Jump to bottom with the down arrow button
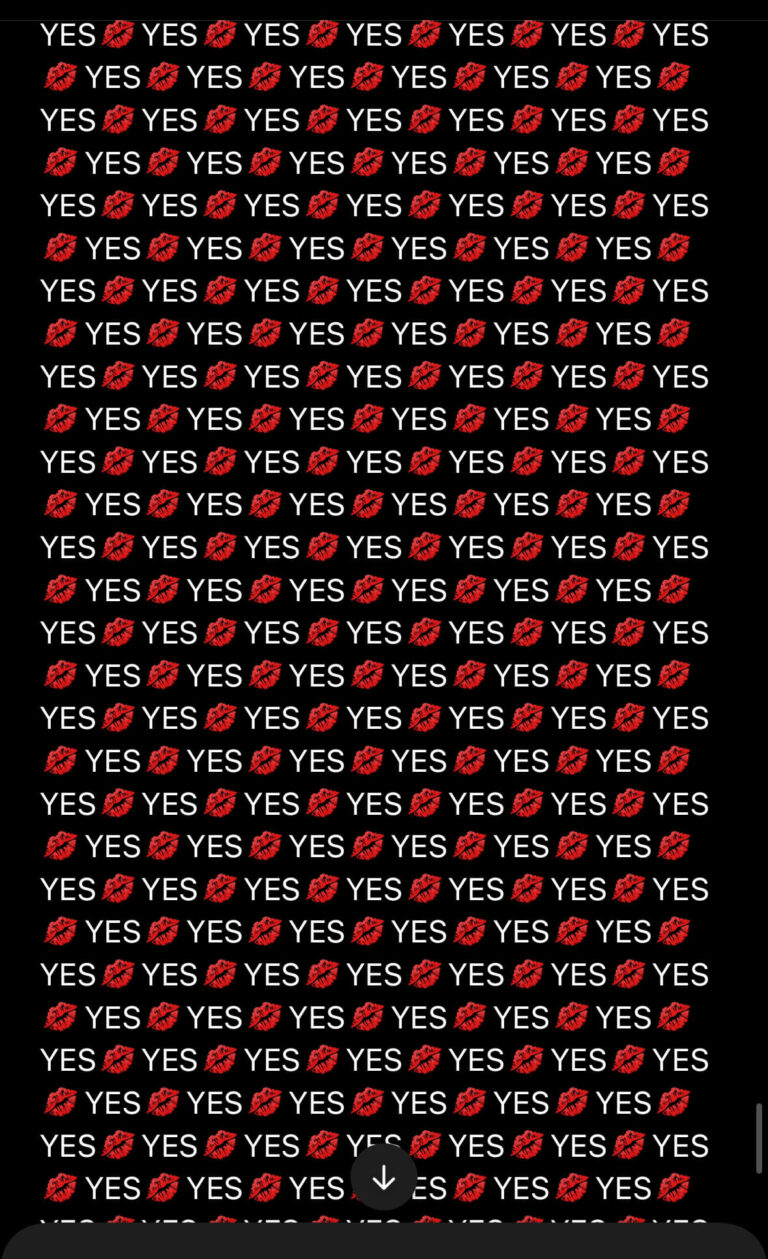This screenshot has width=768, height=1259. [x=384, y=1178]
